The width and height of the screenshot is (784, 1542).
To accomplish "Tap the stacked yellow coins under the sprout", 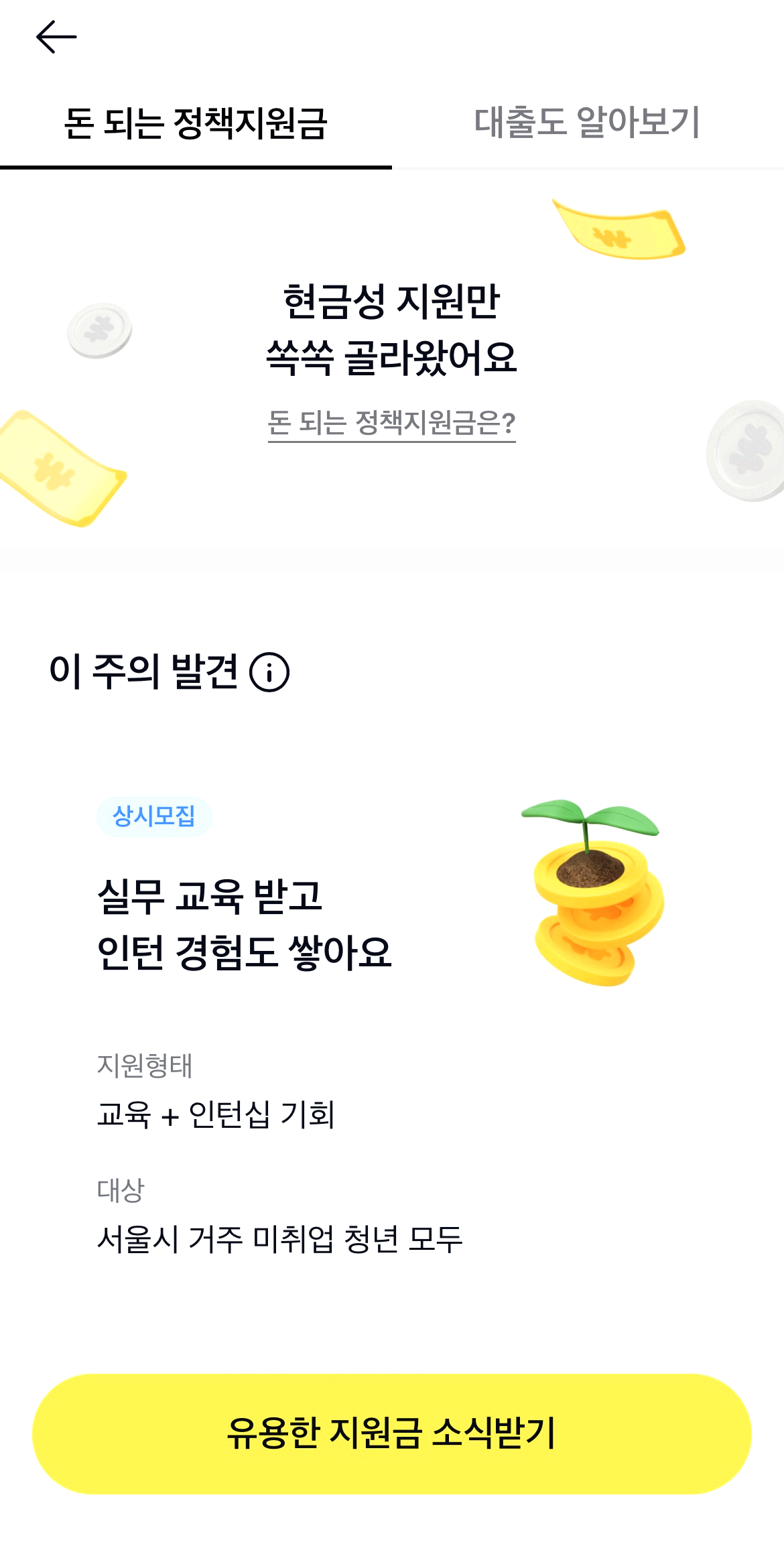I will pyautogui.click(x=590, y=952).
